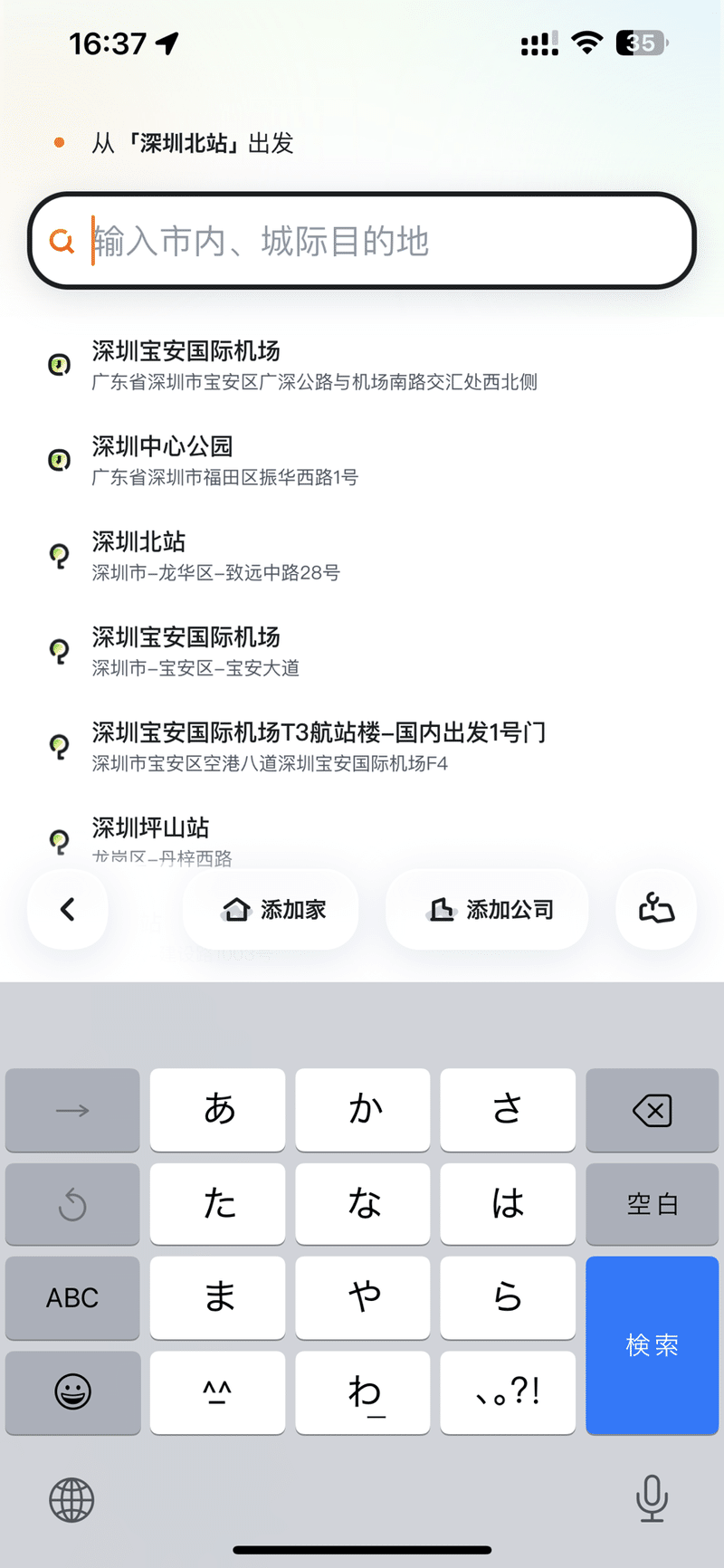
Task: Tap 添加公司 to add company address
Action: [486, 909]
